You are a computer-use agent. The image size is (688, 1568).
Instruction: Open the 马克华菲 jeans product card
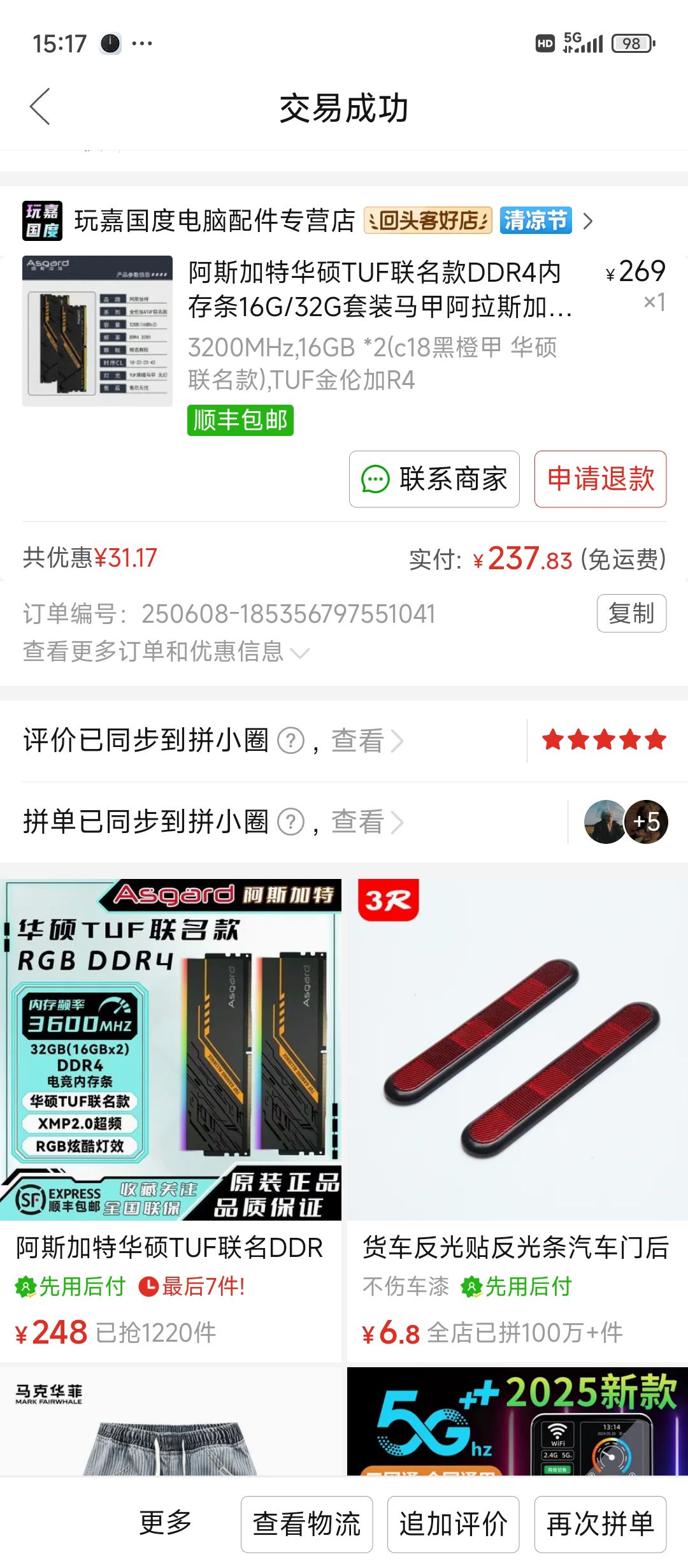pos(171,1421)
